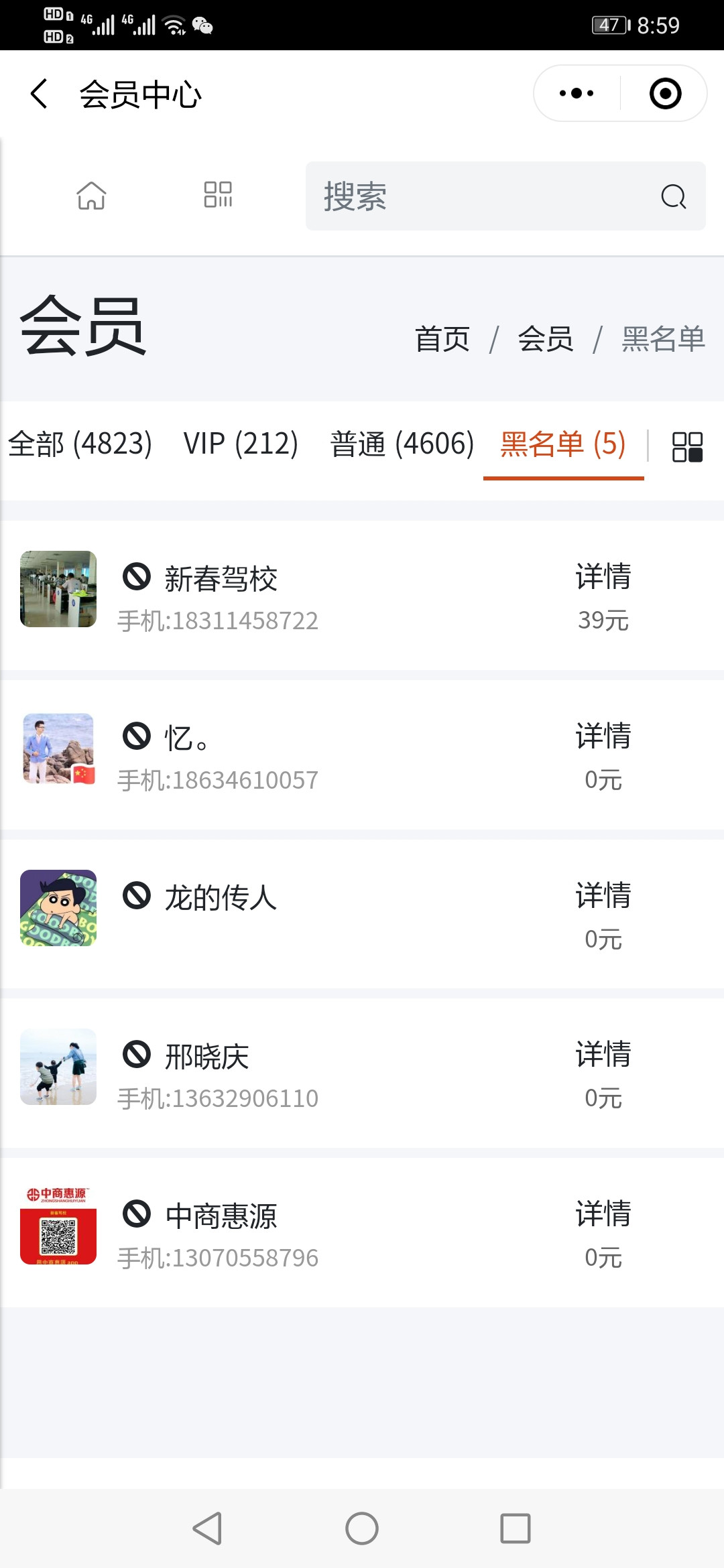This screenshot has width=724, height=1568.
Task: Open 邢晓庆's 详情
Action: click(603, 1055)
